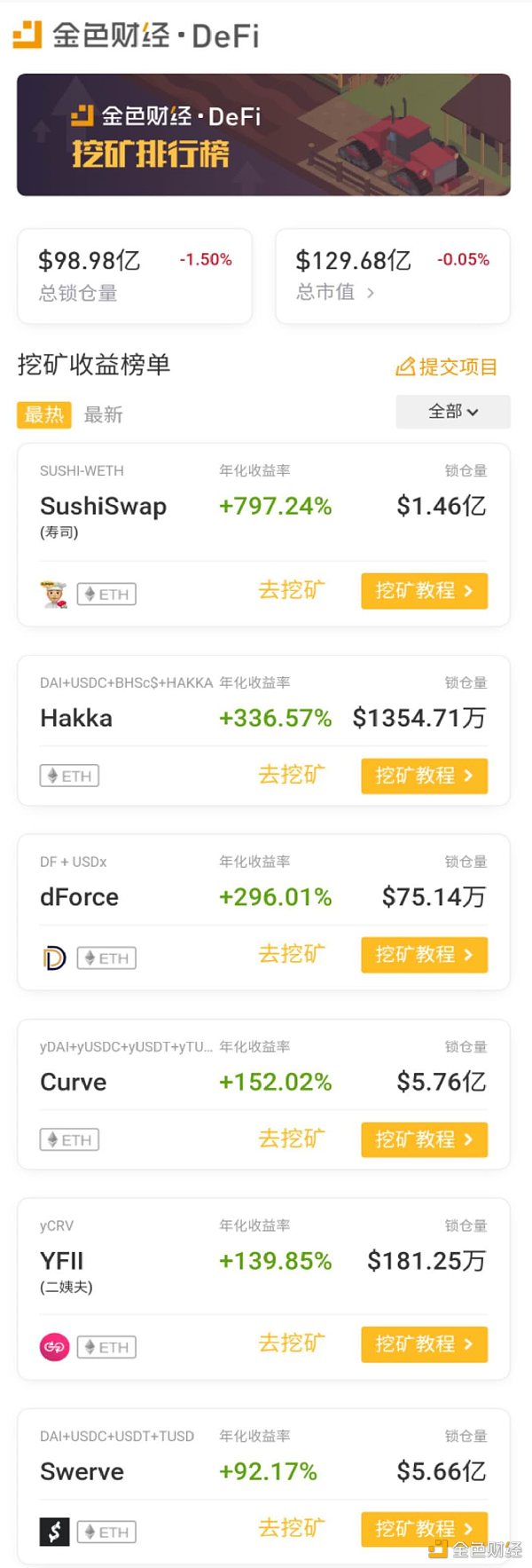Viewport: 532px width, 1568px height.
Task: Tap 去挖矿 in the Swerve card
Action: (x=292, y=1529)
